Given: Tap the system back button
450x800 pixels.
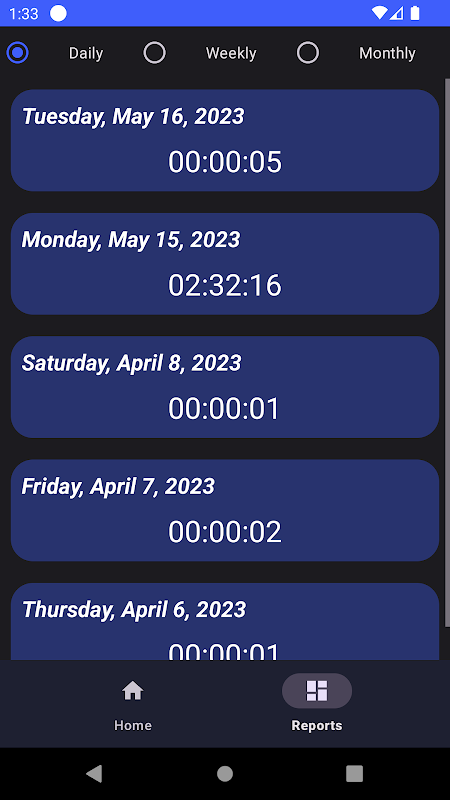Looking at the screenshot, I should tap(94, 773).
